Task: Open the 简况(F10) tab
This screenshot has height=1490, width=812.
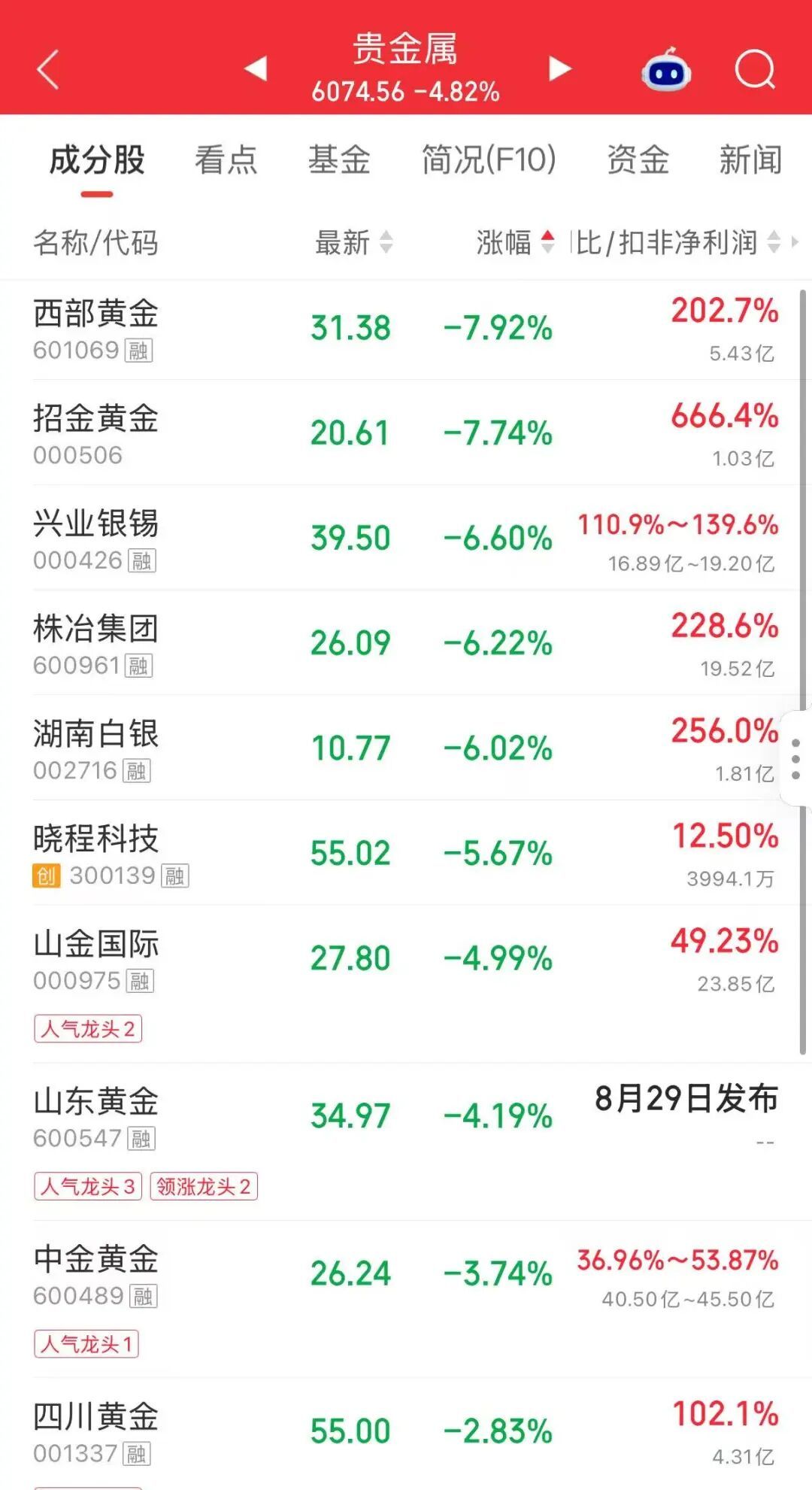Action: click(489, 159)
